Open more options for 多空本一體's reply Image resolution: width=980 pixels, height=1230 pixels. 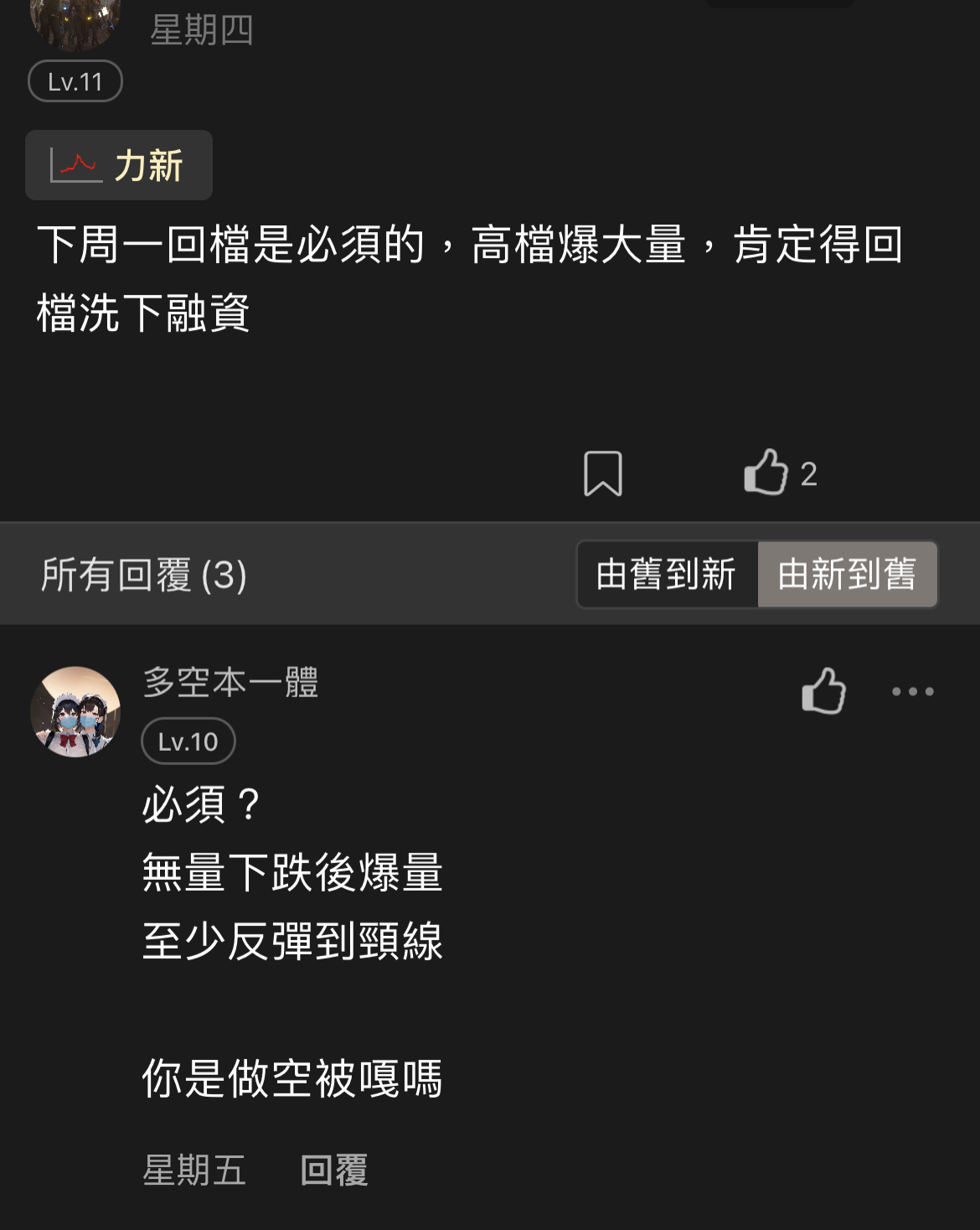912,691
